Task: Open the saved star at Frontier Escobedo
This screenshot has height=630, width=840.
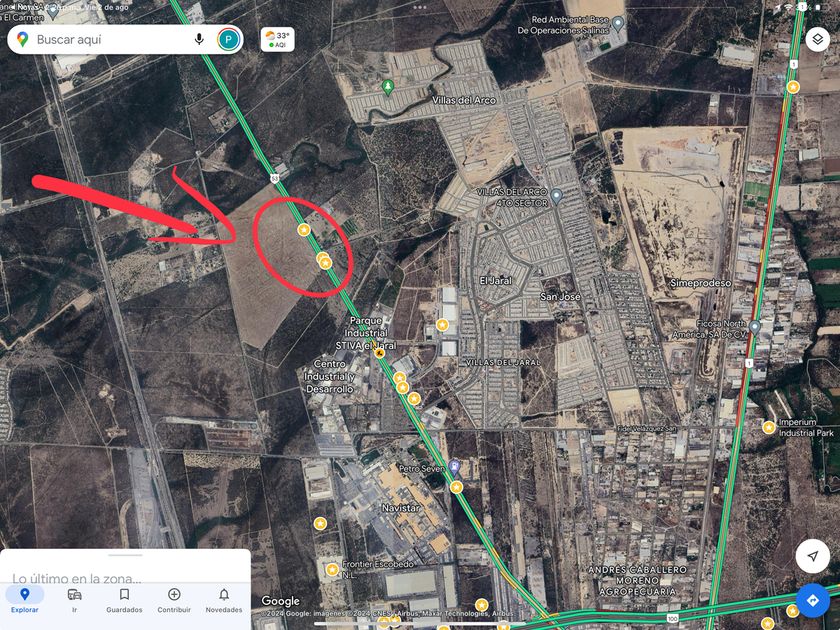Action: point(332,569)
